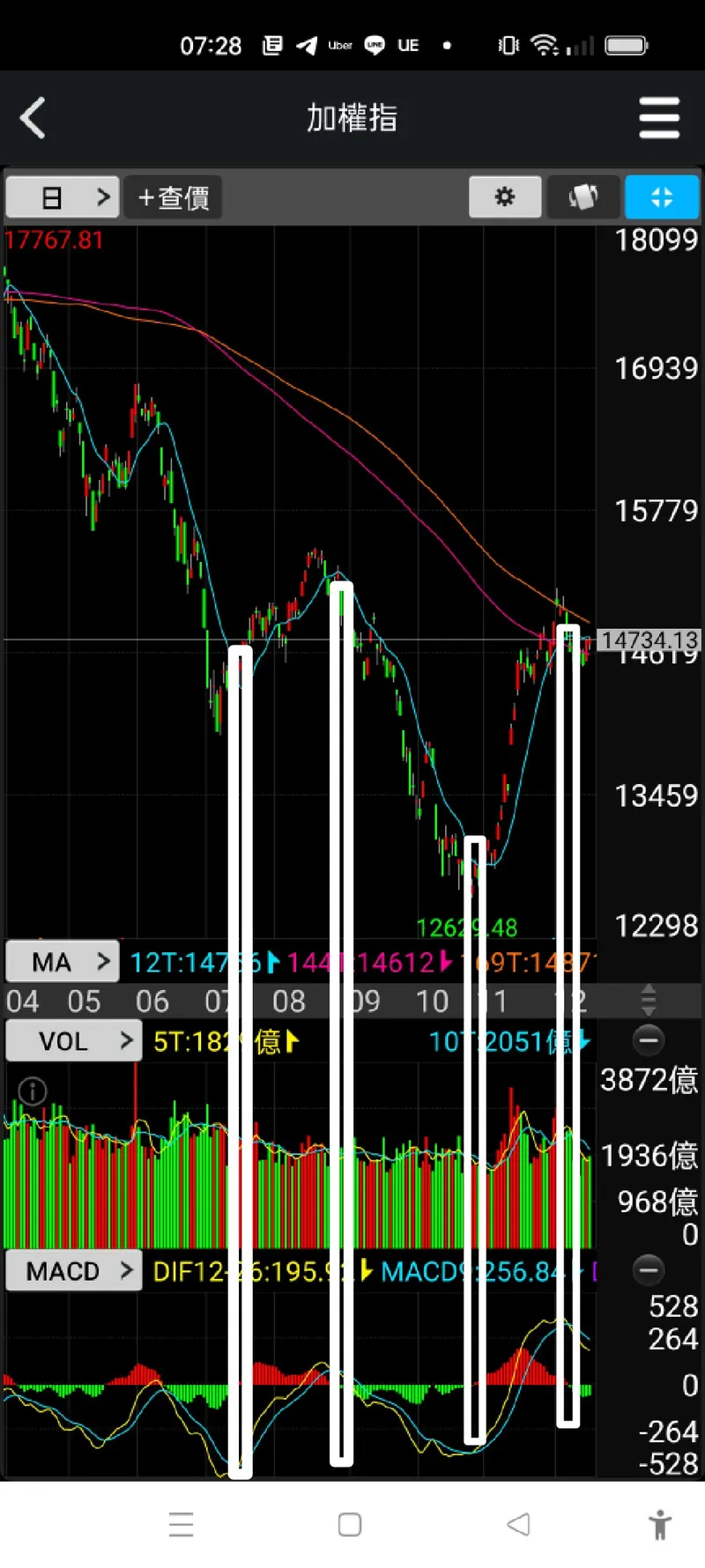Screen dimensions: 705x1568
Task: Toggle the blue fullscreen chart button
Action: point(662,196)
